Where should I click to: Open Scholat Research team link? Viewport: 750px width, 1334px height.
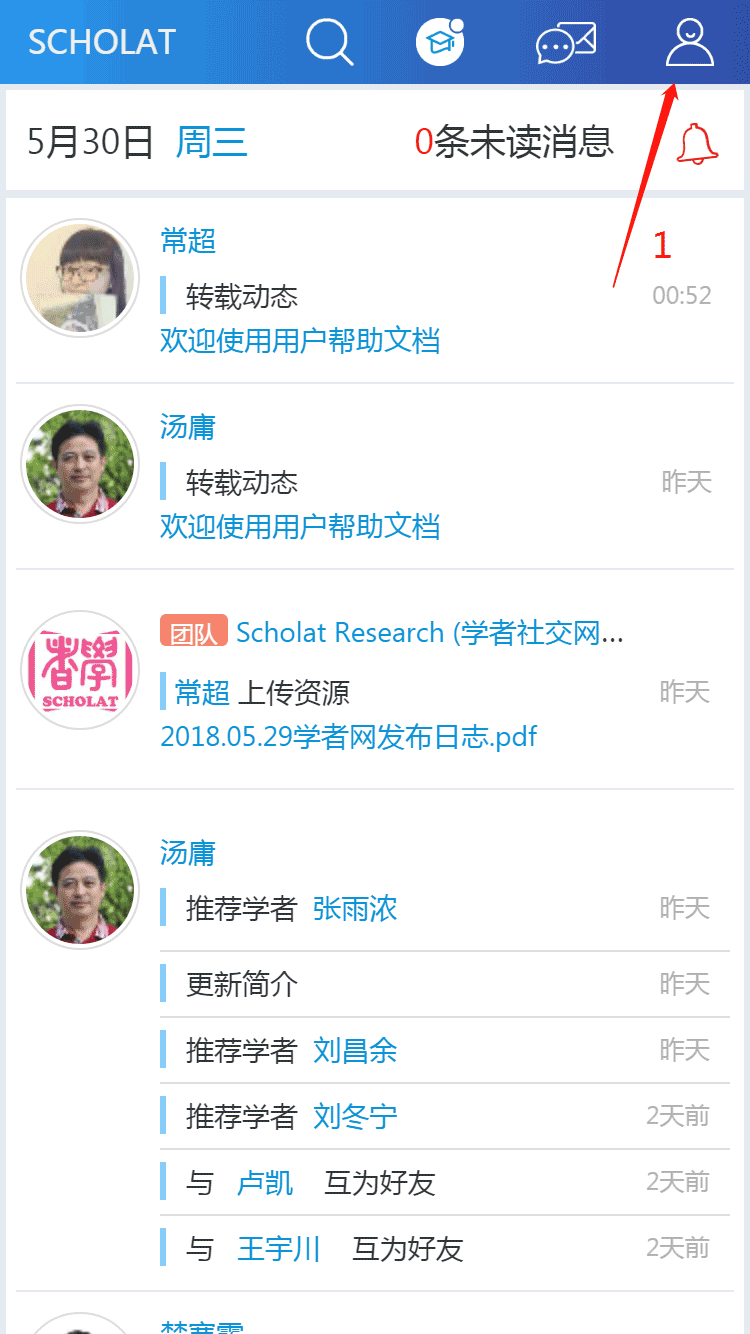pyautogui.click(x=430, y=632)
